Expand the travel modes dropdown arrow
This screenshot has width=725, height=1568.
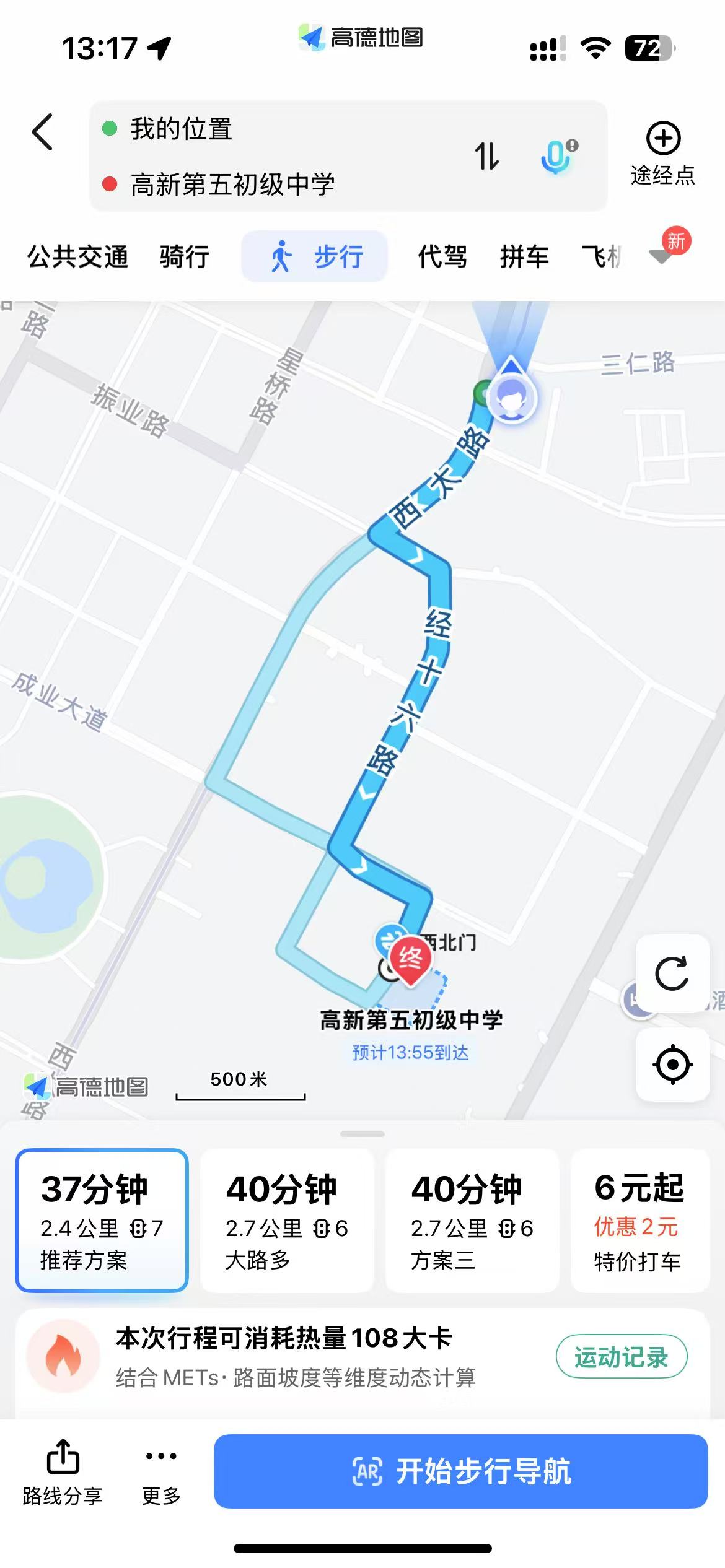661,256
